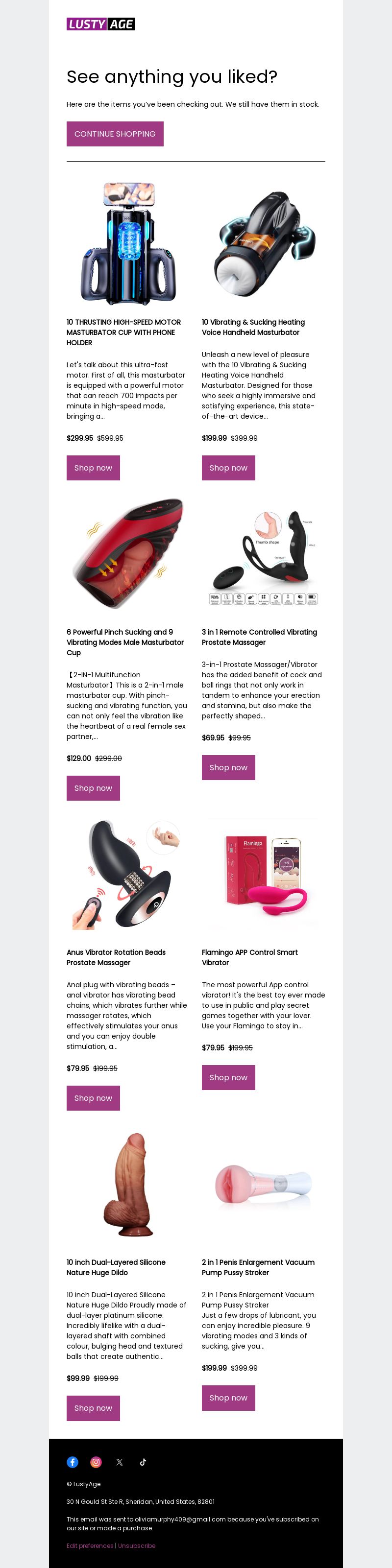
Task: Open Flamingo APP Control Smart Vibrator product image
Action: 264,875
